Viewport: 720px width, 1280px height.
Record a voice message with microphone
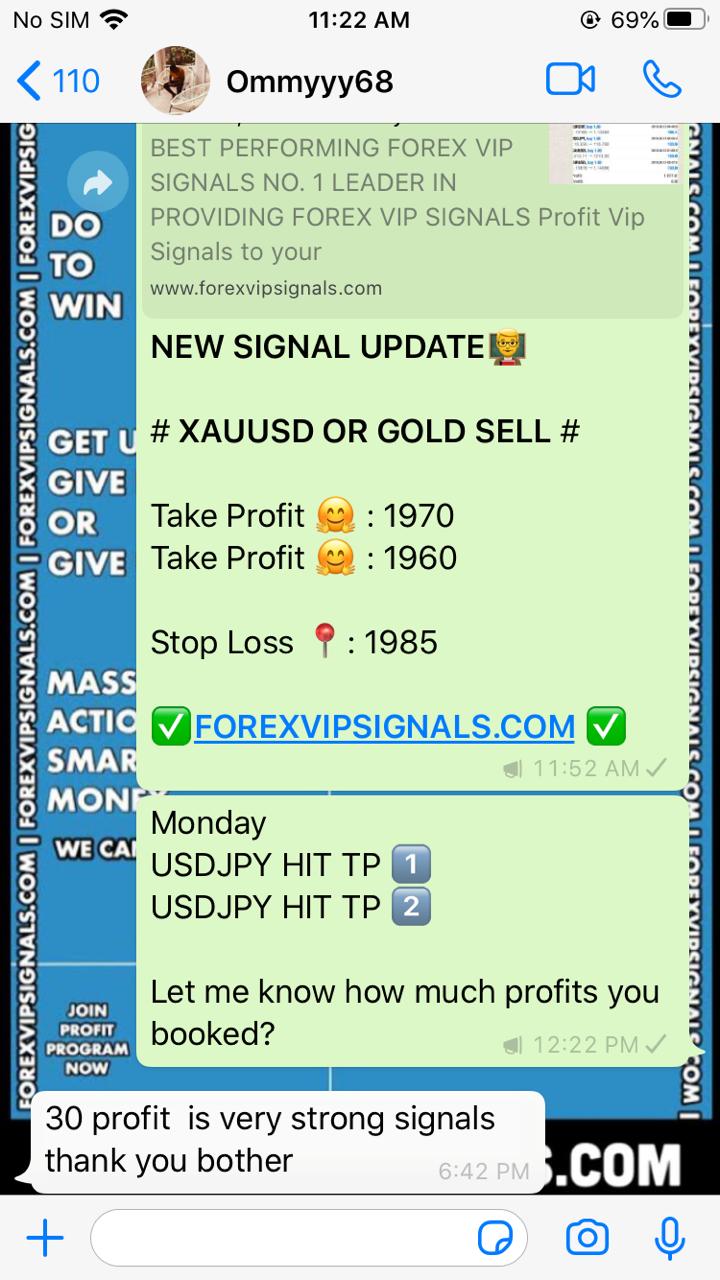669,1238
